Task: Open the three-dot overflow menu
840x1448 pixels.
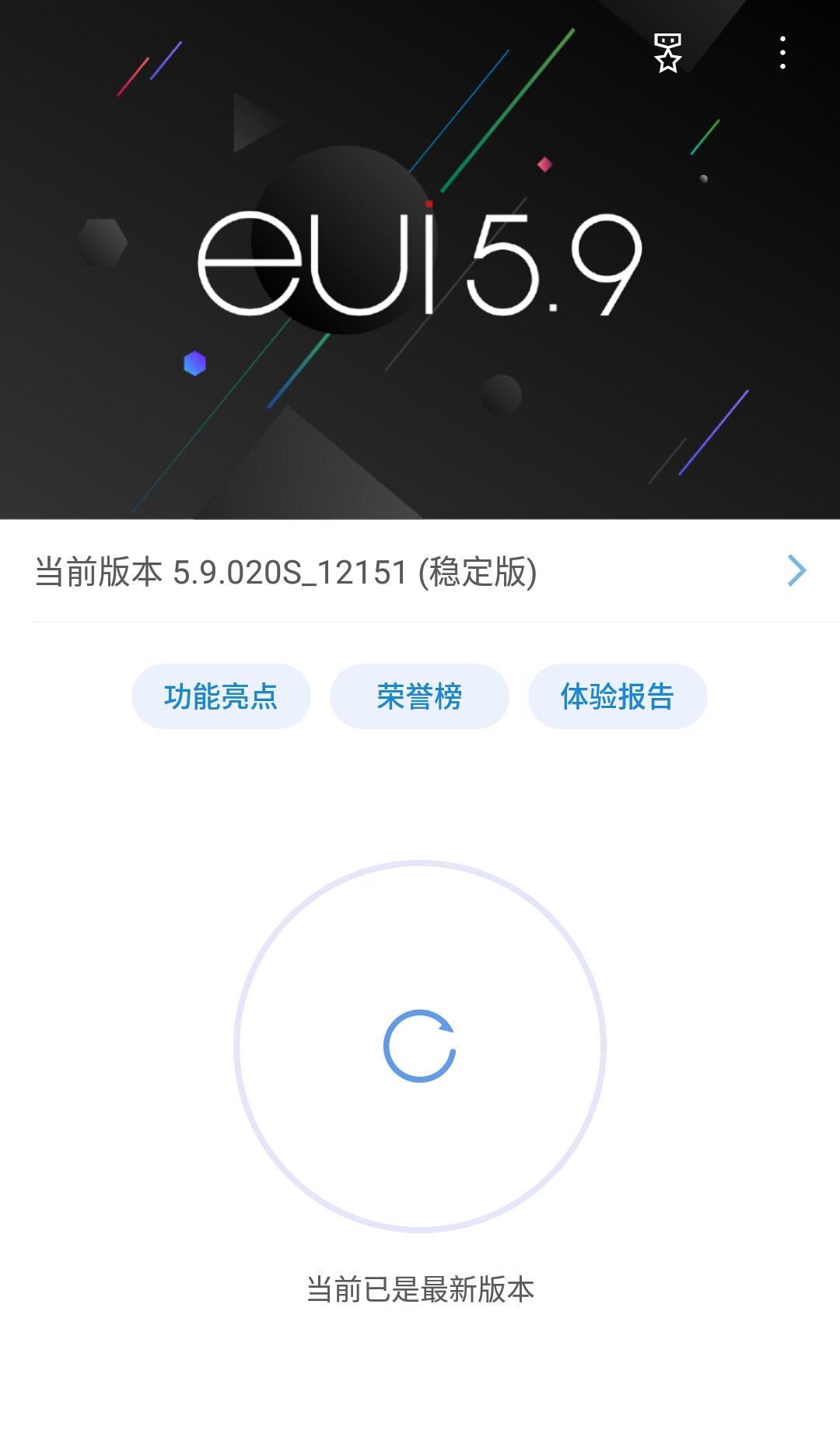Action: [782, 53]
